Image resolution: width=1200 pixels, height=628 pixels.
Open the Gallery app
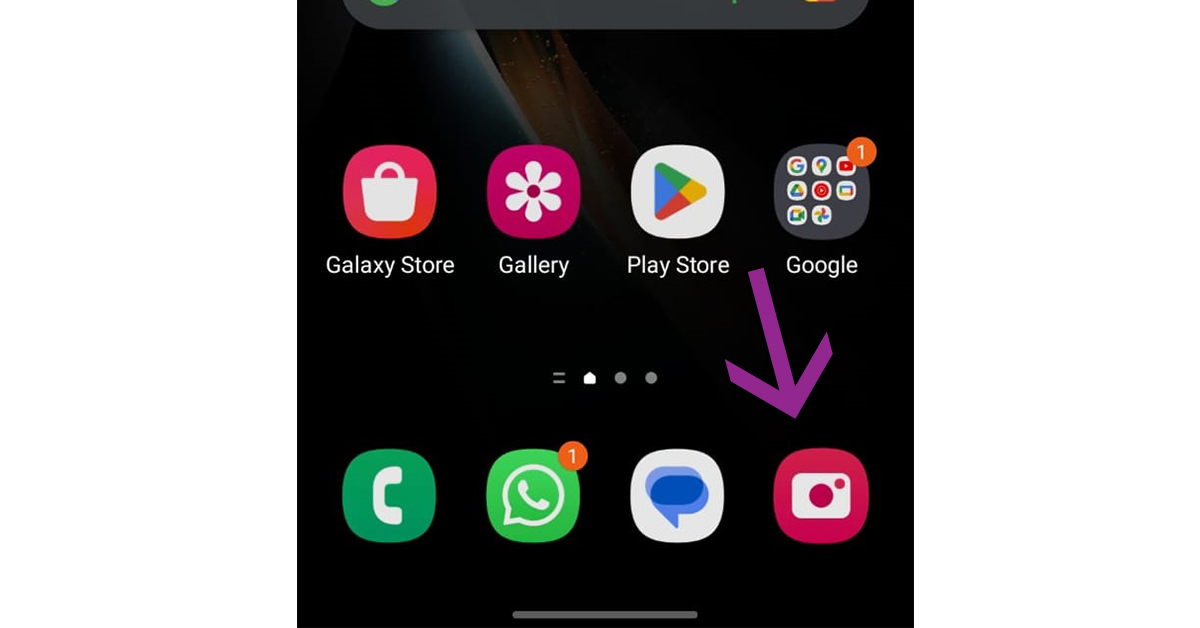point(534,192)
